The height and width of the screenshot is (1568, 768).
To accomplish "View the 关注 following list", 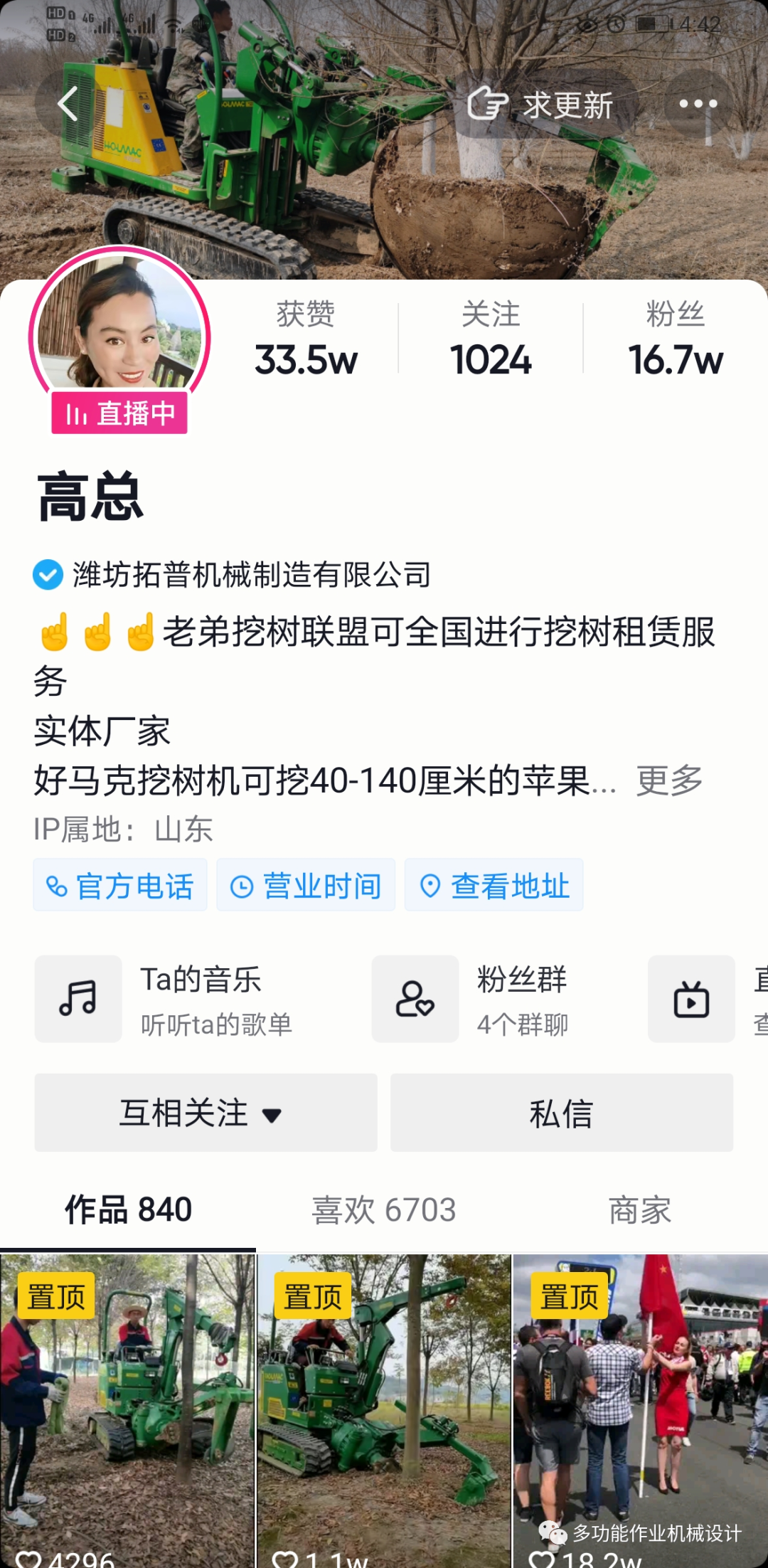I will coord(491,340).
